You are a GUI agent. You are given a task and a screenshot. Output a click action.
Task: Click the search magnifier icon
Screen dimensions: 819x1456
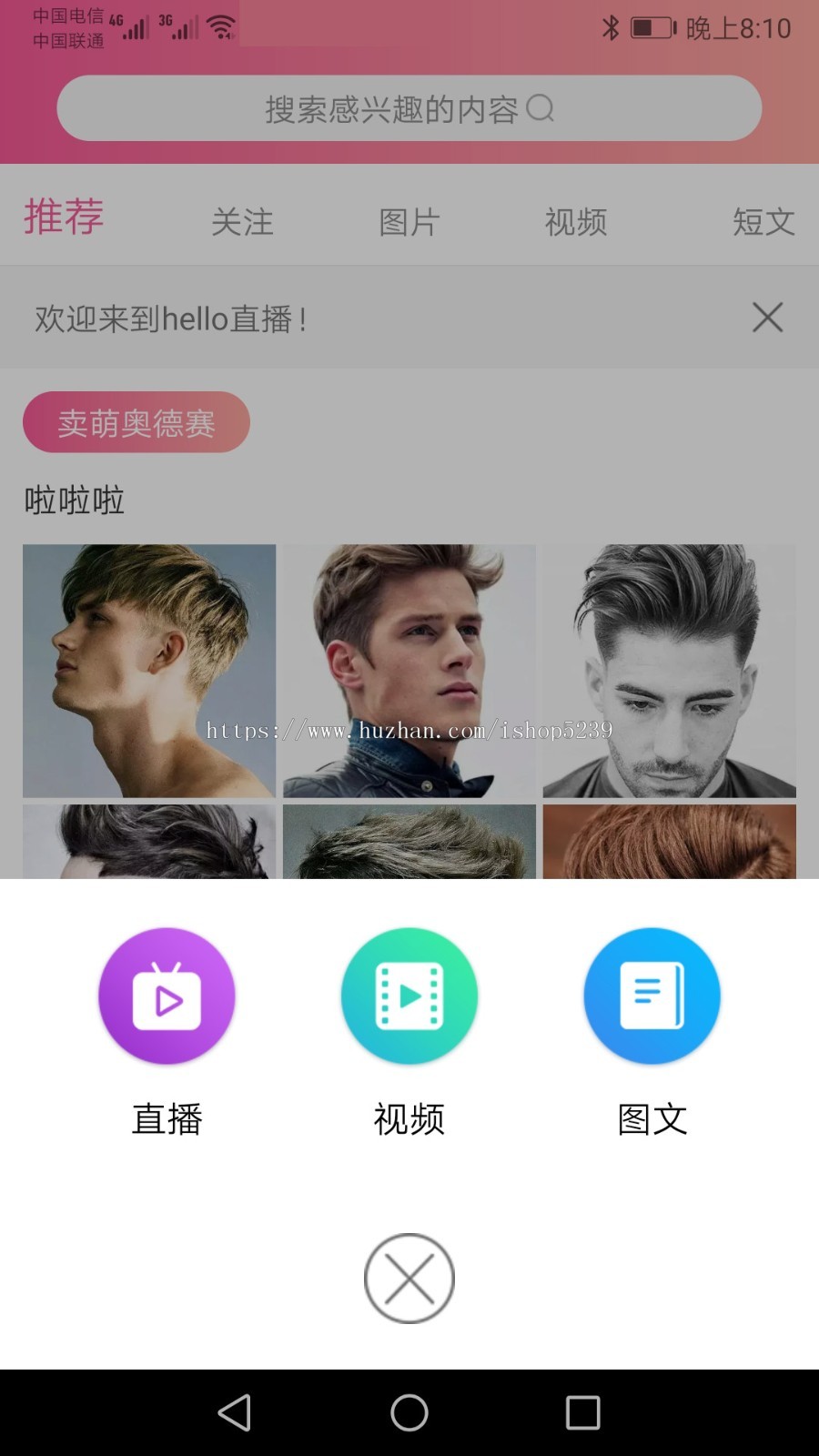(x=543, y=108)
